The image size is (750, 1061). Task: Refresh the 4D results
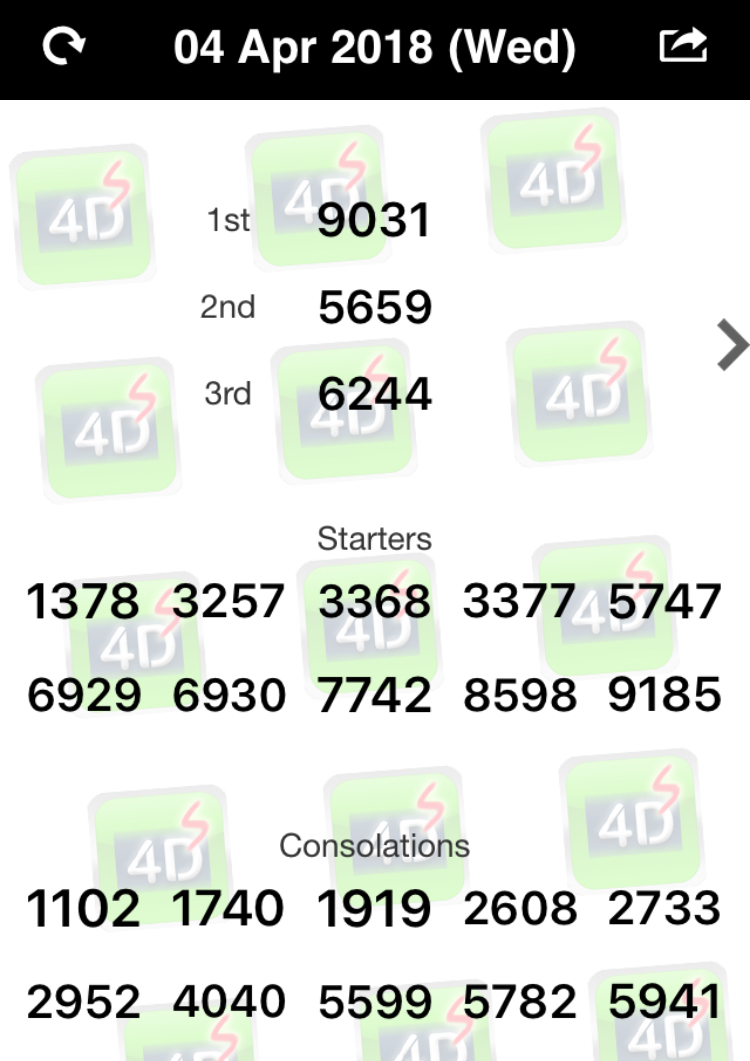[64, 47]
